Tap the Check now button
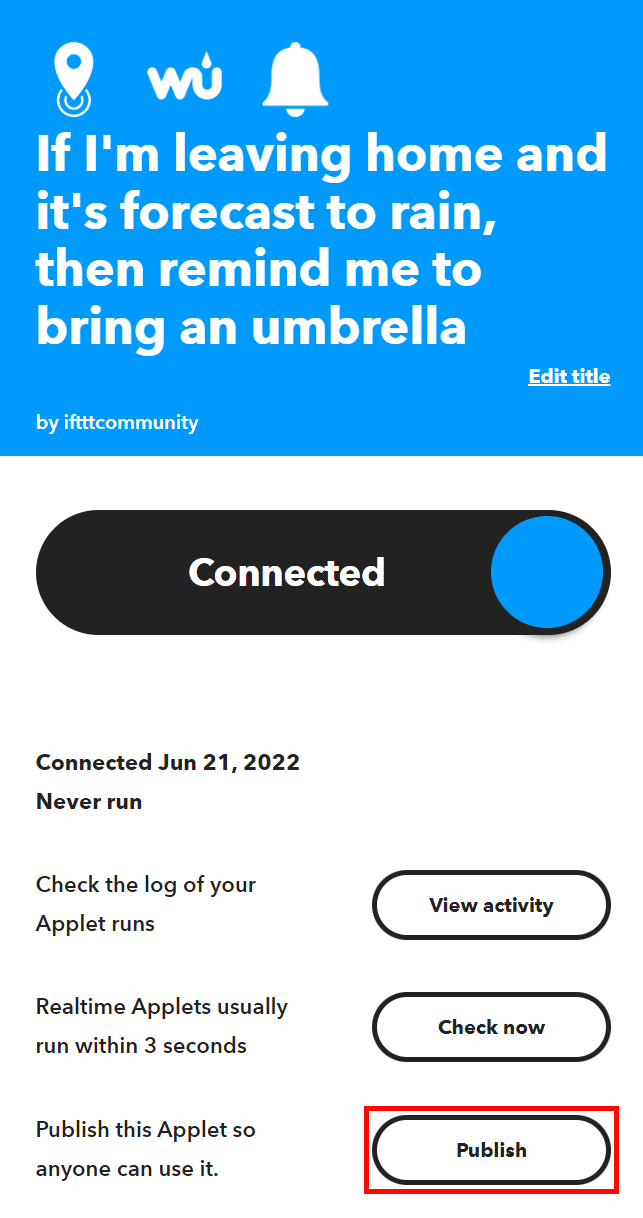 click(491, 1027)
